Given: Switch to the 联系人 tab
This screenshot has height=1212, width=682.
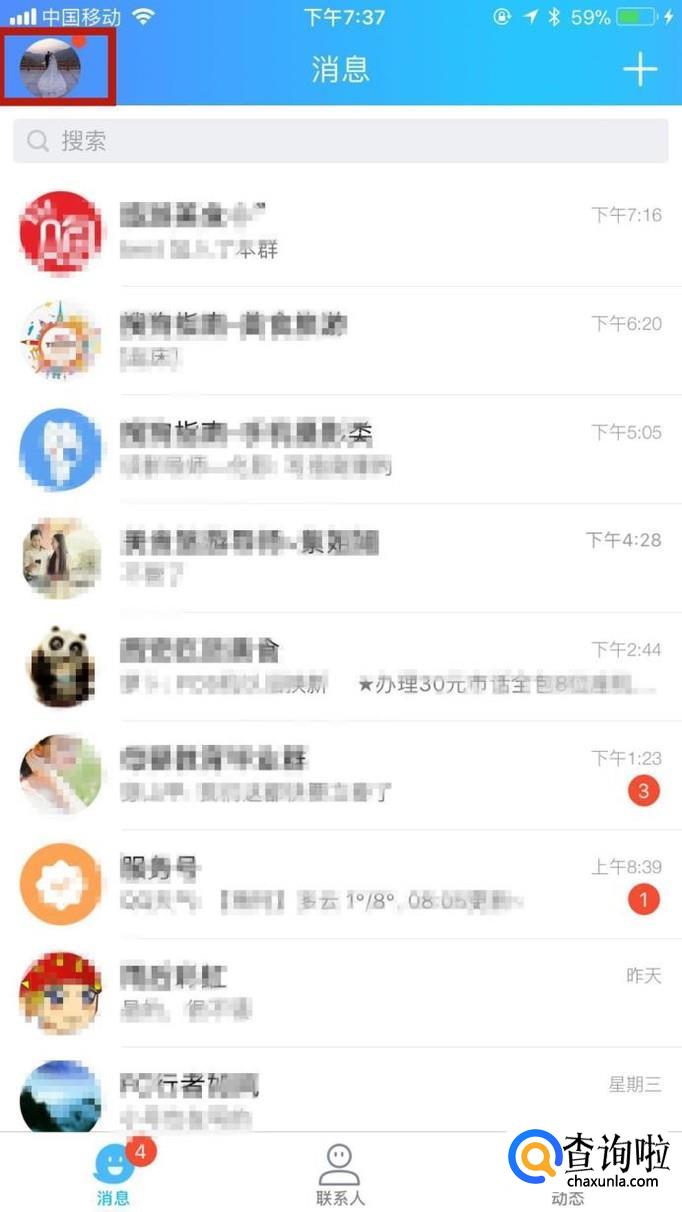Looking at the screenshot, I should [340, 1174].
